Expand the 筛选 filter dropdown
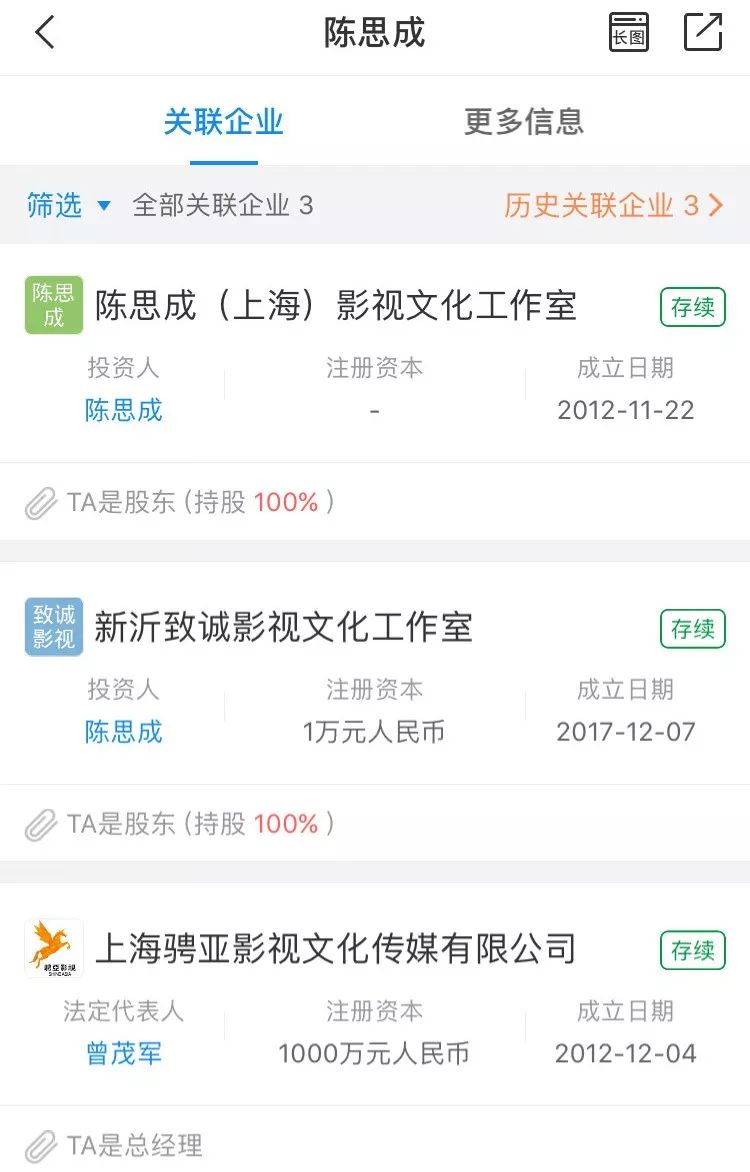Image resolution: width=750 pixels, height=1172 pixels. (68, 206)
